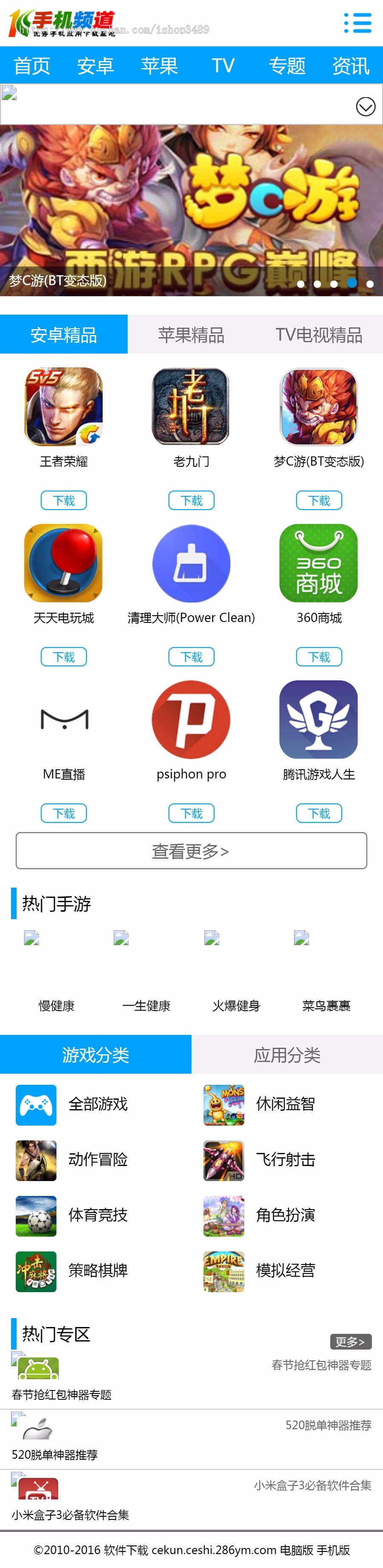Switch to the 应用分类 tab
The width and height of the screenshot is (383, 1568).
(287, 1054)
